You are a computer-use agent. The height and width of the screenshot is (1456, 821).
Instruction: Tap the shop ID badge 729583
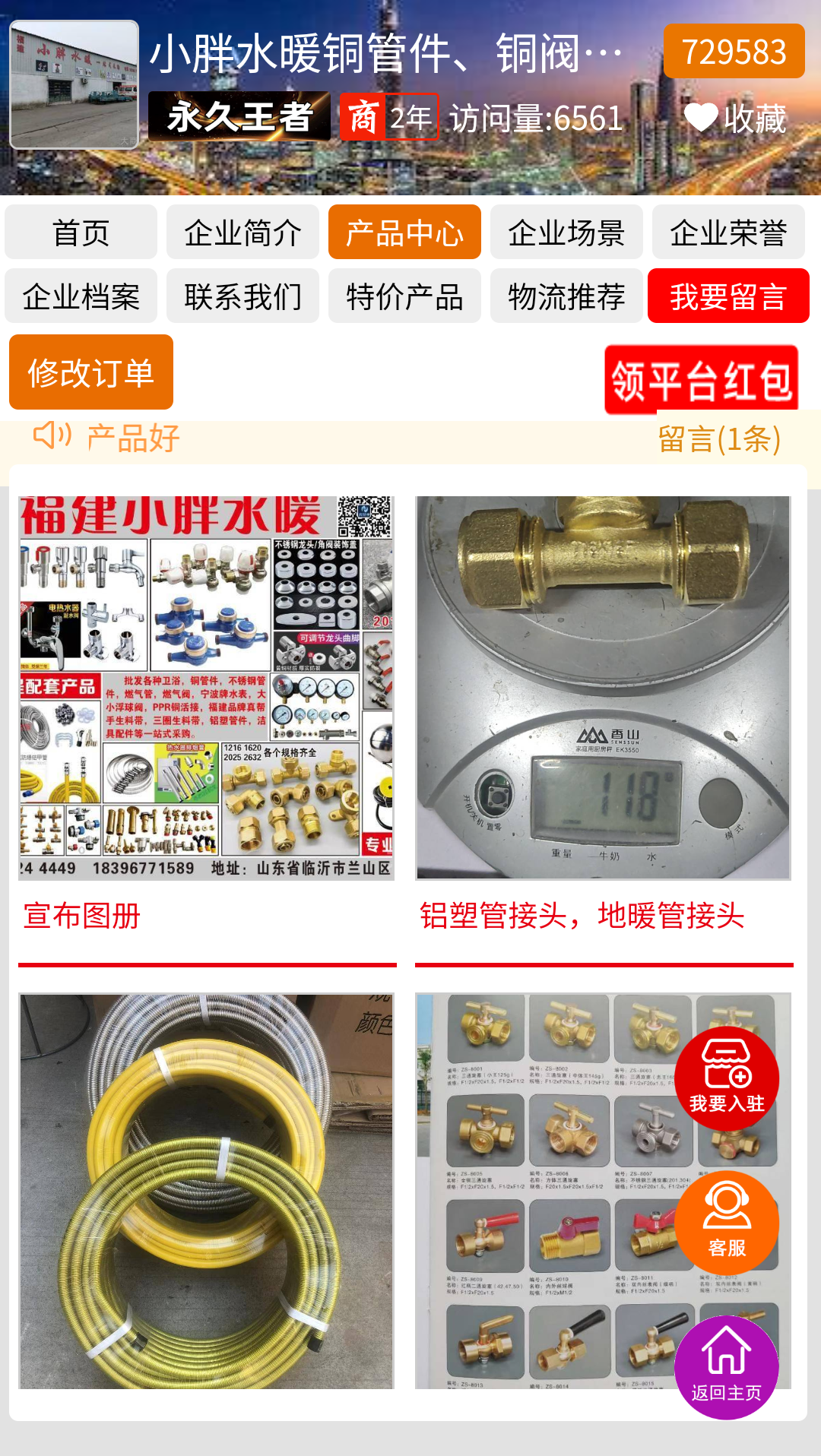point(734,52)
